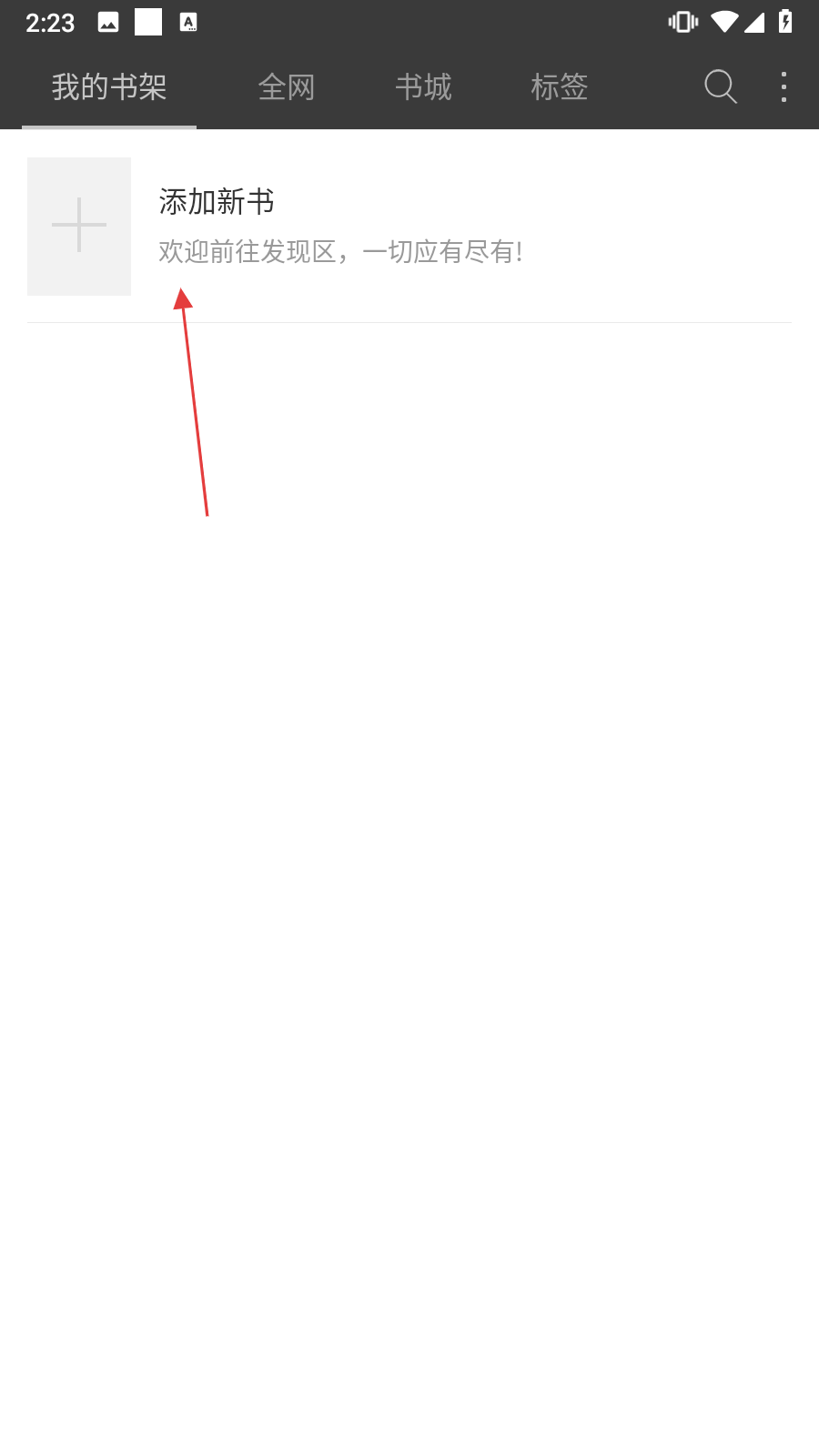The width and height of the screenshot is (819, 1456).
Task: Switch to the 全网 tab
Action: point(287,87)
